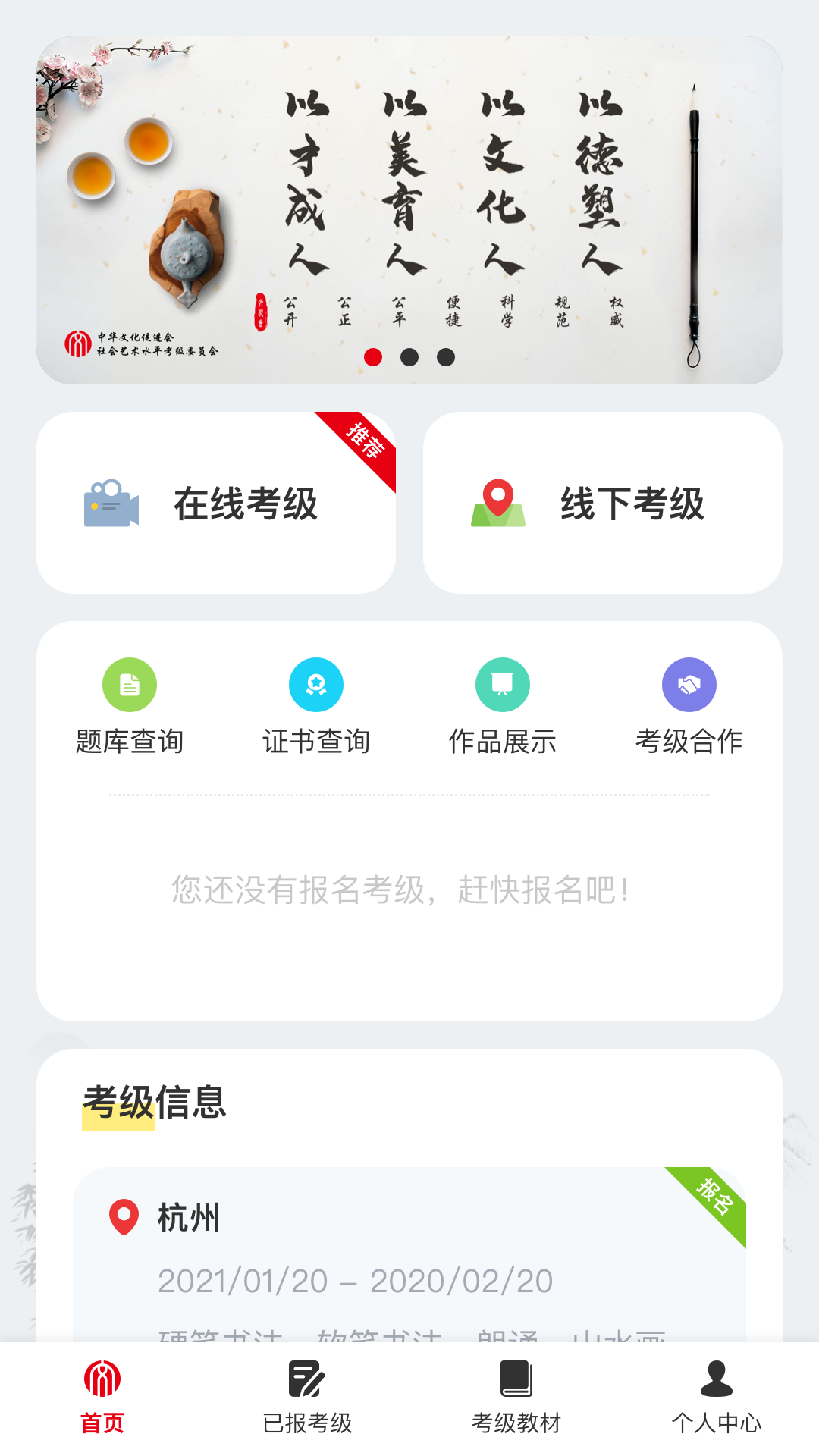819x1456 pixels.
Task: Switch to the 已报考级 tab
Action: (308, 1399)
